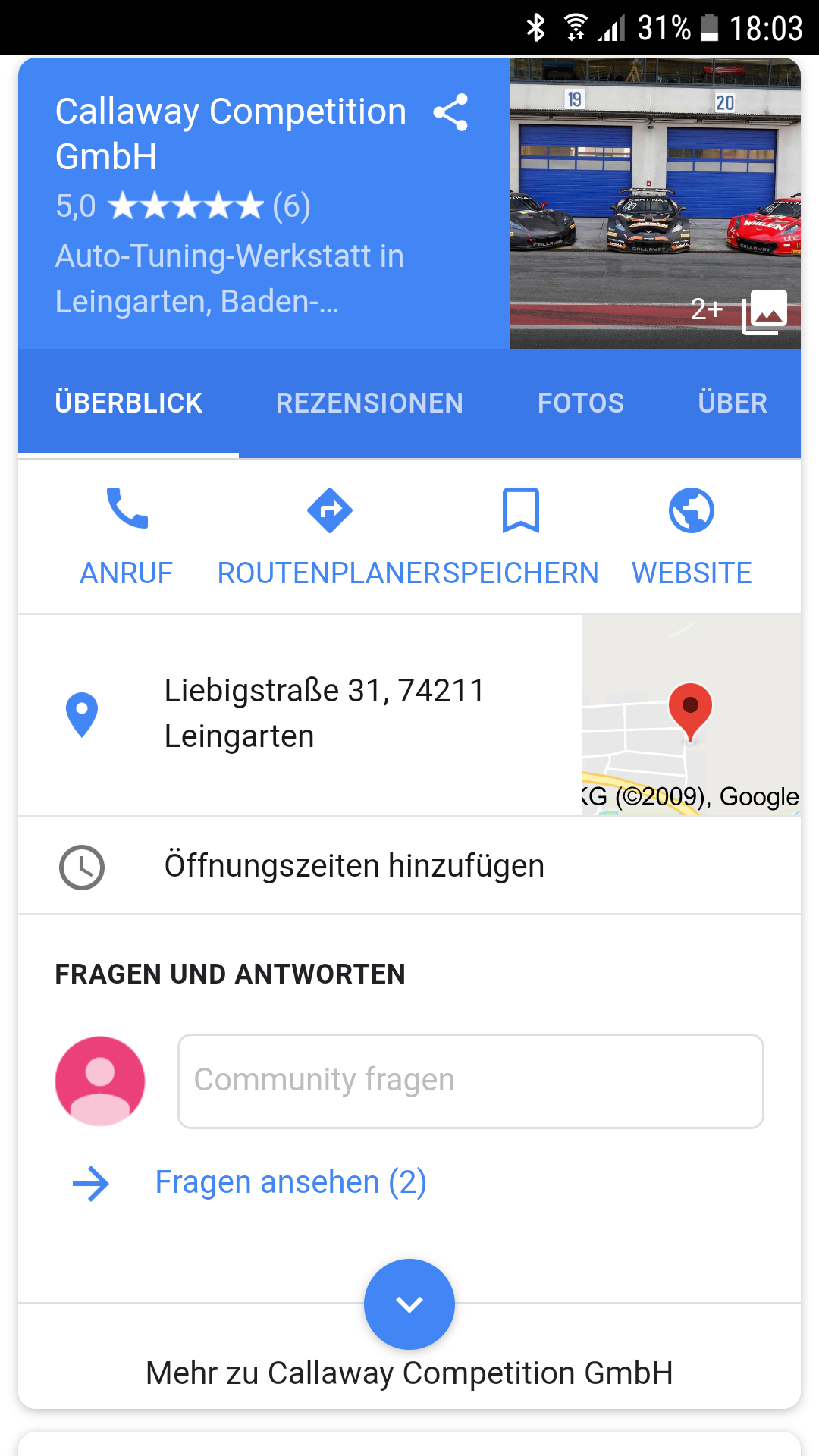This screenshot has width=819, height=1456.
Task: Focus the Community fragen input field
Action: click(x=470, y=1081)
